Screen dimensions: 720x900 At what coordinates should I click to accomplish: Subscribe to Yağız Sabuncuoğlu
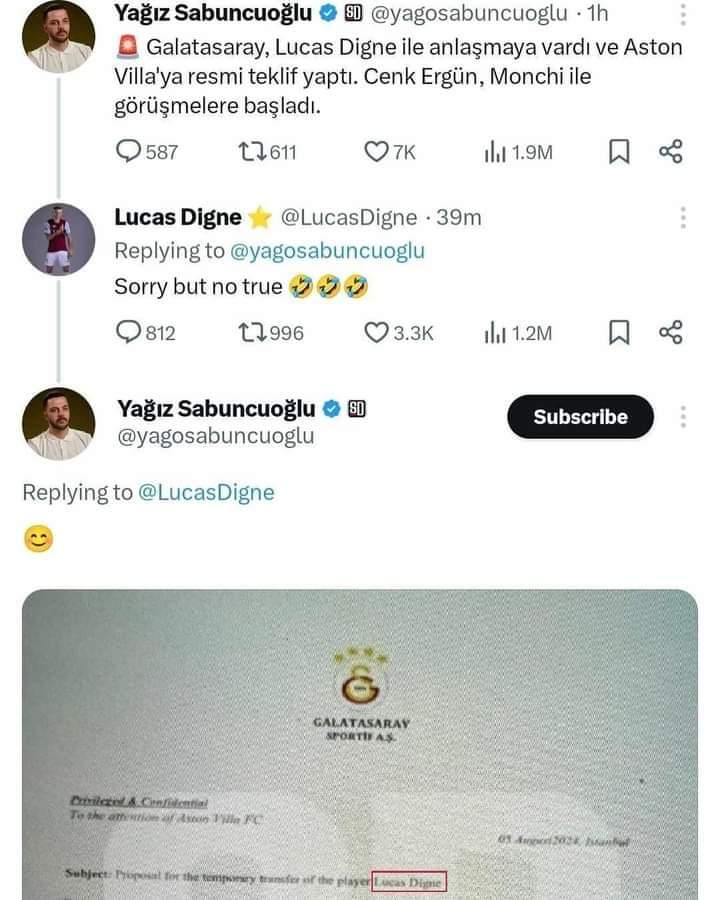click(580, 417)
